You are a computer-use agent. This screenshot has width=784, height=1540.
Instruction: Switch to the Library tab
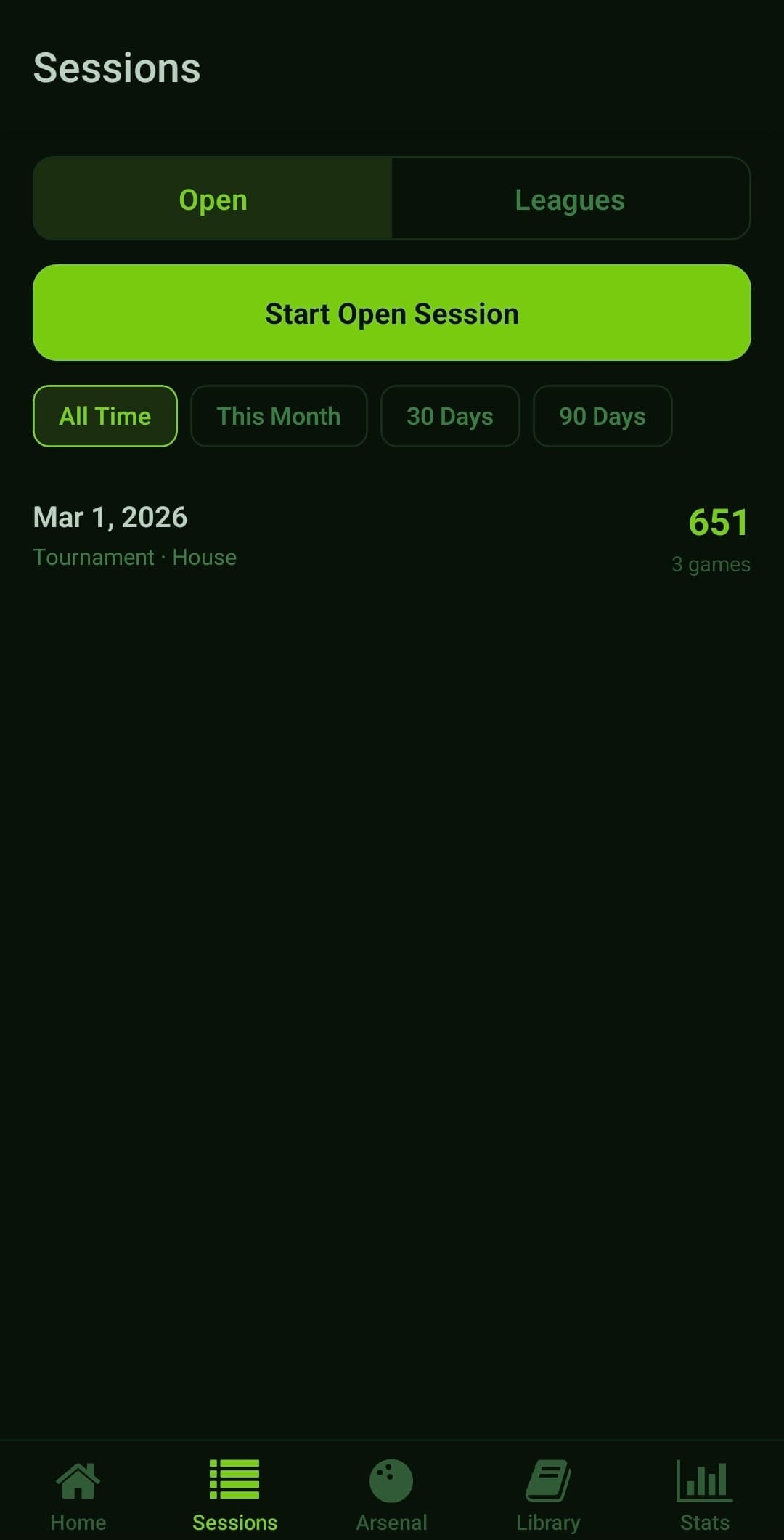(x=548, y=1494)
